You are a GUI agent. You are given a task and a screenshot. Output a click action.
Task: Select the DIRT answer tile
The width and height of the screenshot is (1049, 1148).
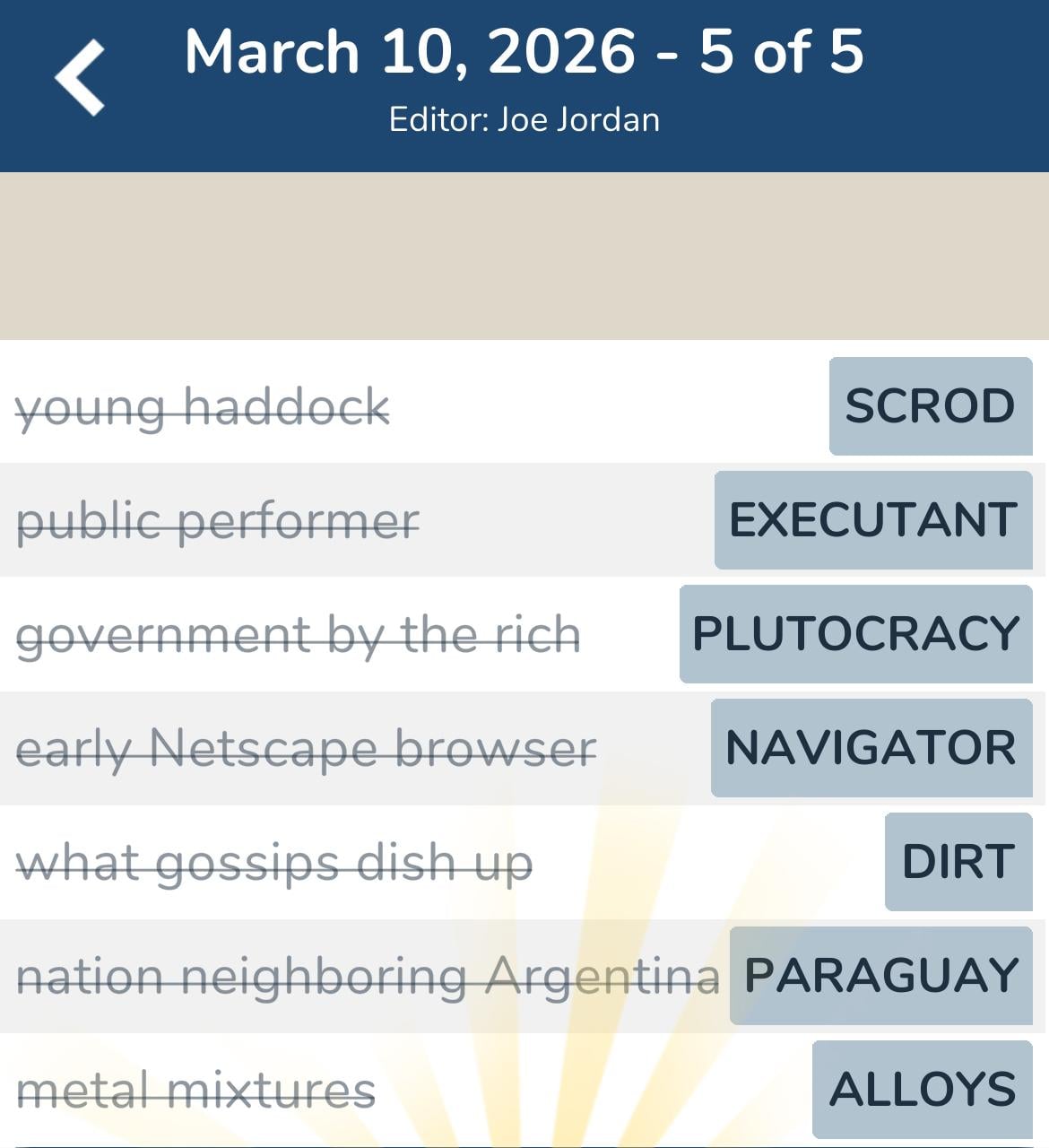click(x=958, y=862)
